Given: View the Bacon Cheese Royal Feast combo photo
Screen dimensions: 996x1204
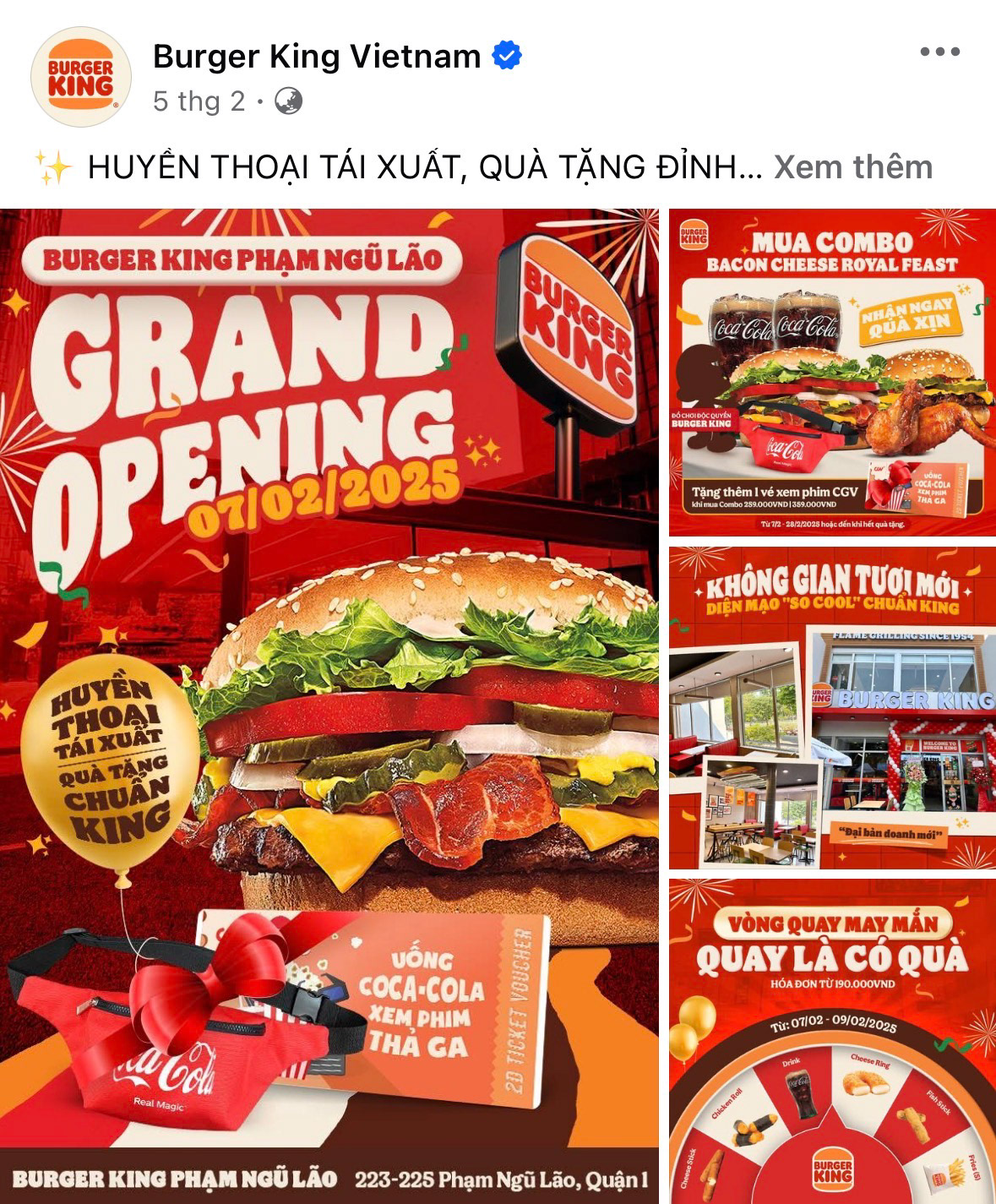Looking at the screenshot, I should tap(832, 373).
